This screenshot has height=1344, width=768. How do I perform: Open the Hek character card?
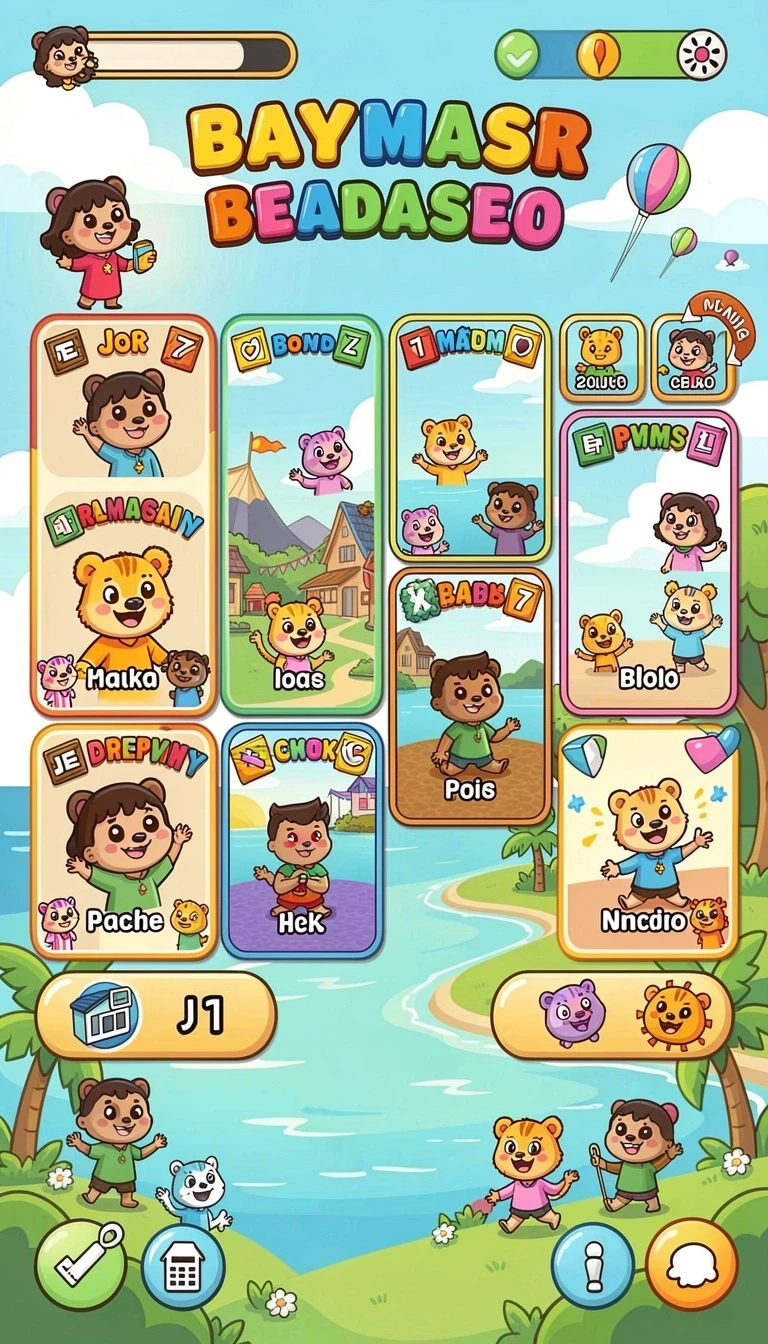(x=301, y=841)
